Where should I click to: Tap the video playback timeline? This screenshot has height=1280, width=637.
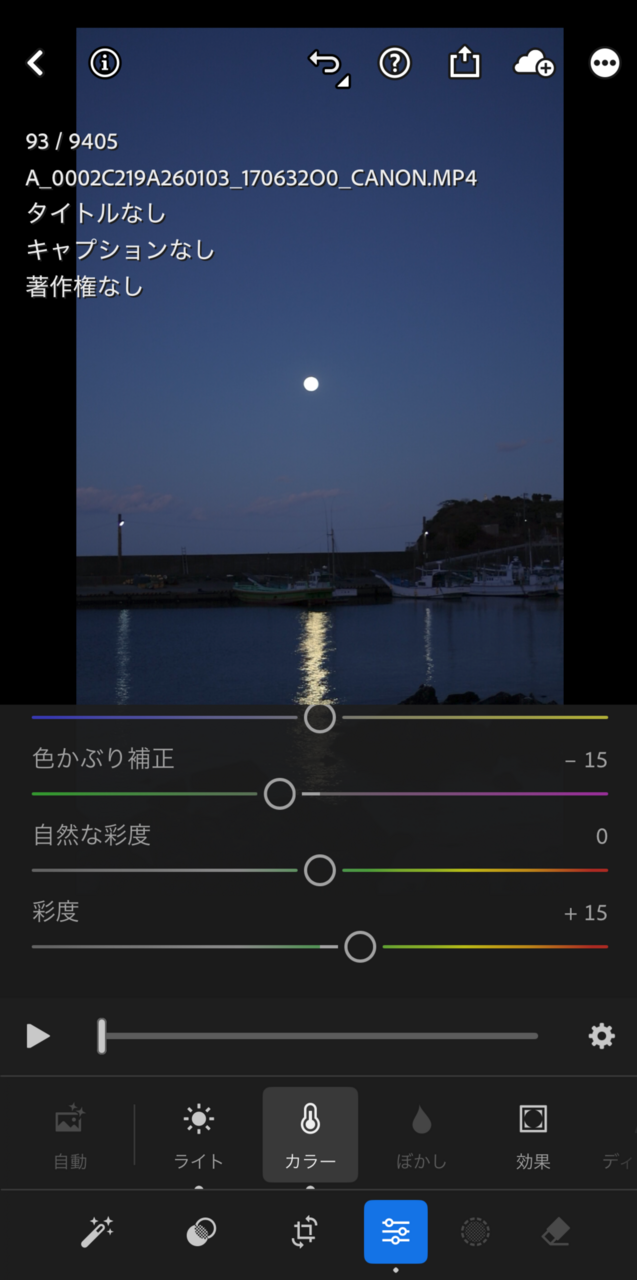(320, 1036)
